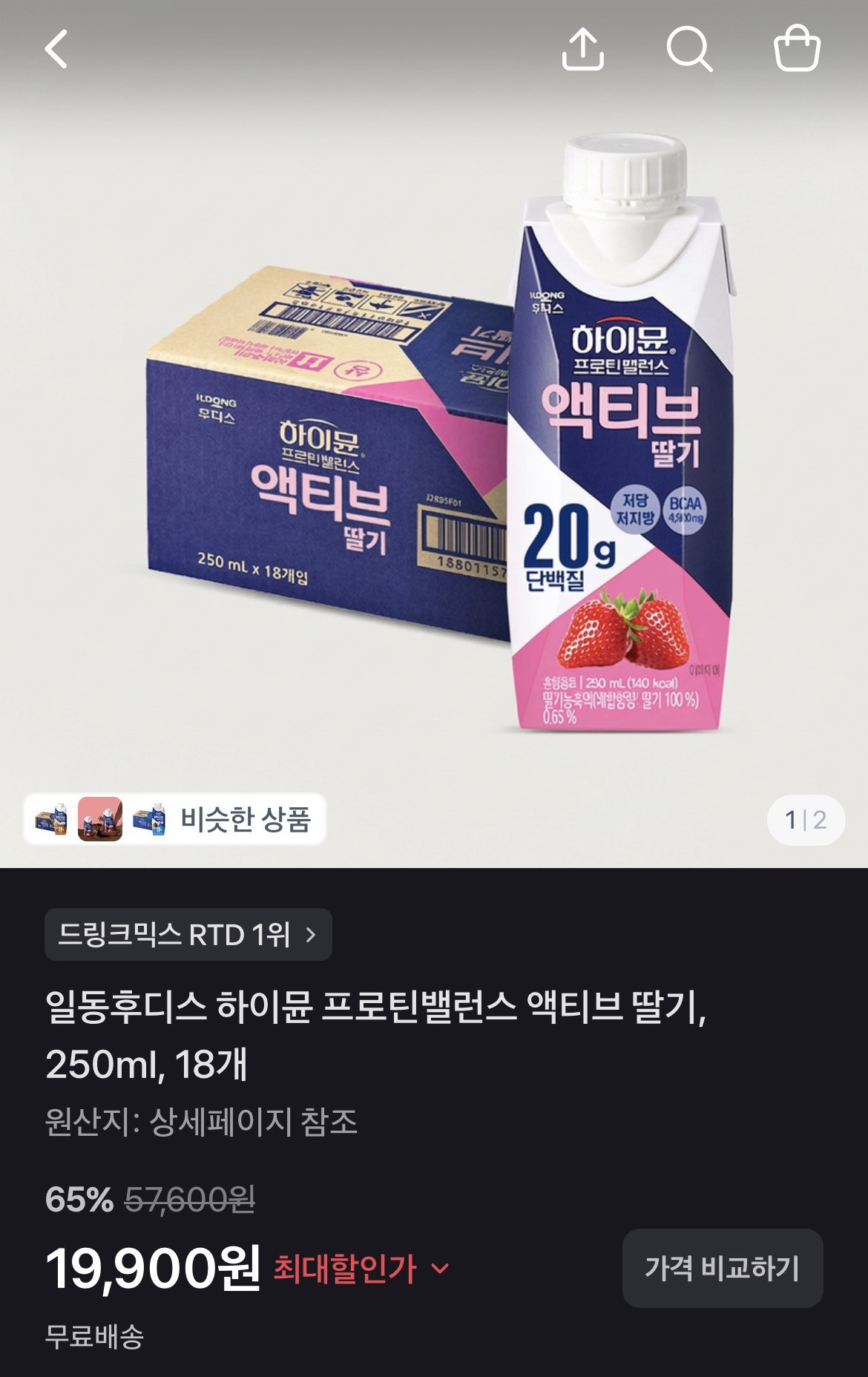Expand the 최대할인가 price details

tap(361, 1268)
